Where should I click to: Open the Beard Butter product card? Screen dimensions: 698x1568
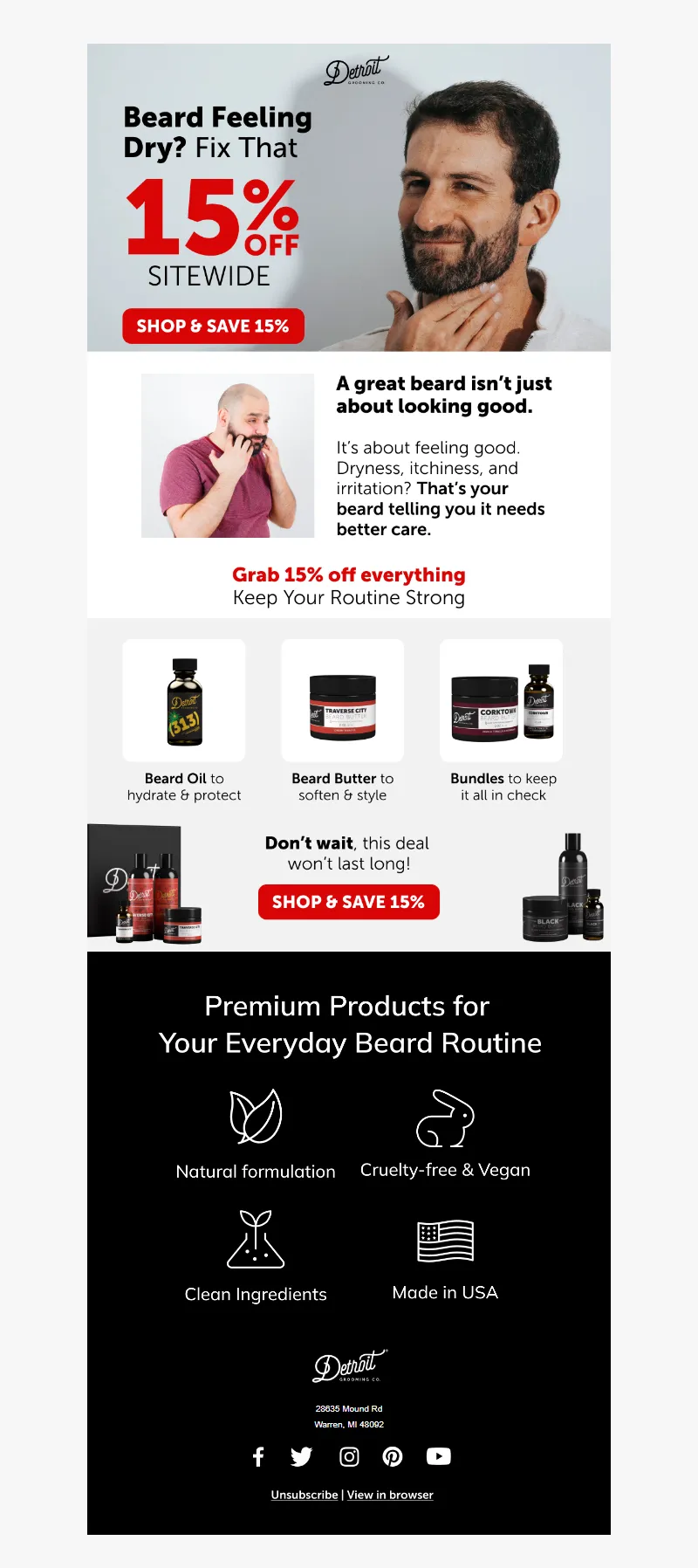click(343, 700)
